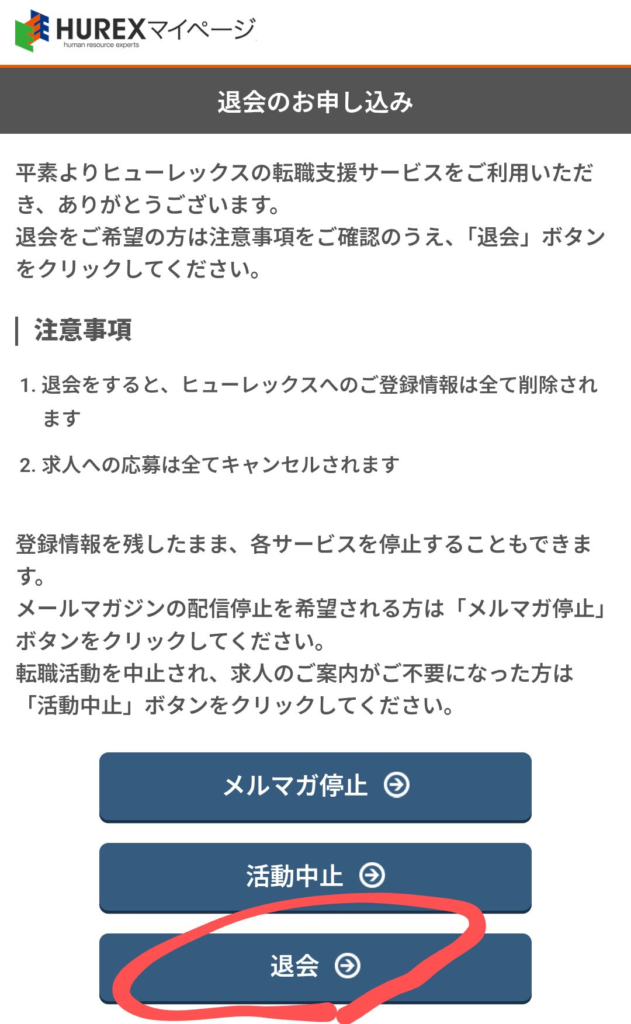
Task: Tap the メルマガ停止 button
Action: coord(316,786)
